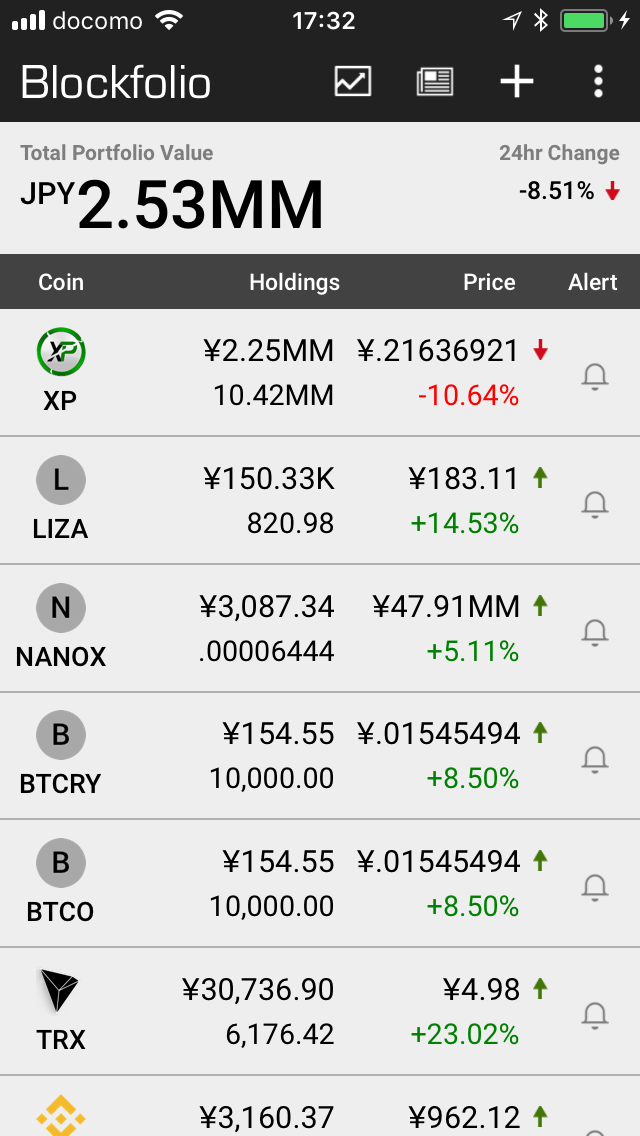Open the three-dot overflow menu

pyautogui.click(x=598, y=81)
